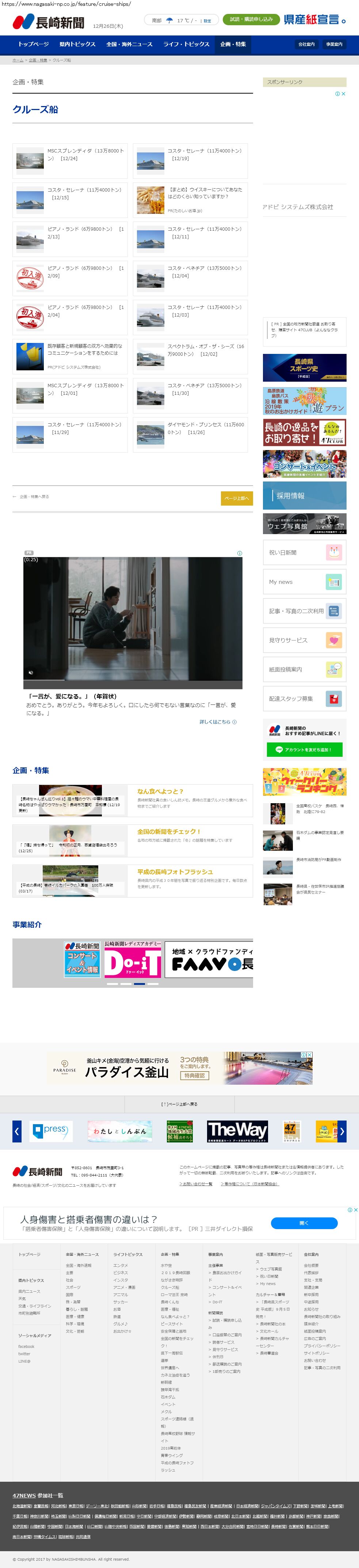The height and width of the screenshot is (1568, 359).
Task: Add LINE account via アカウントを友だち追加
Action: pos(304,749)
